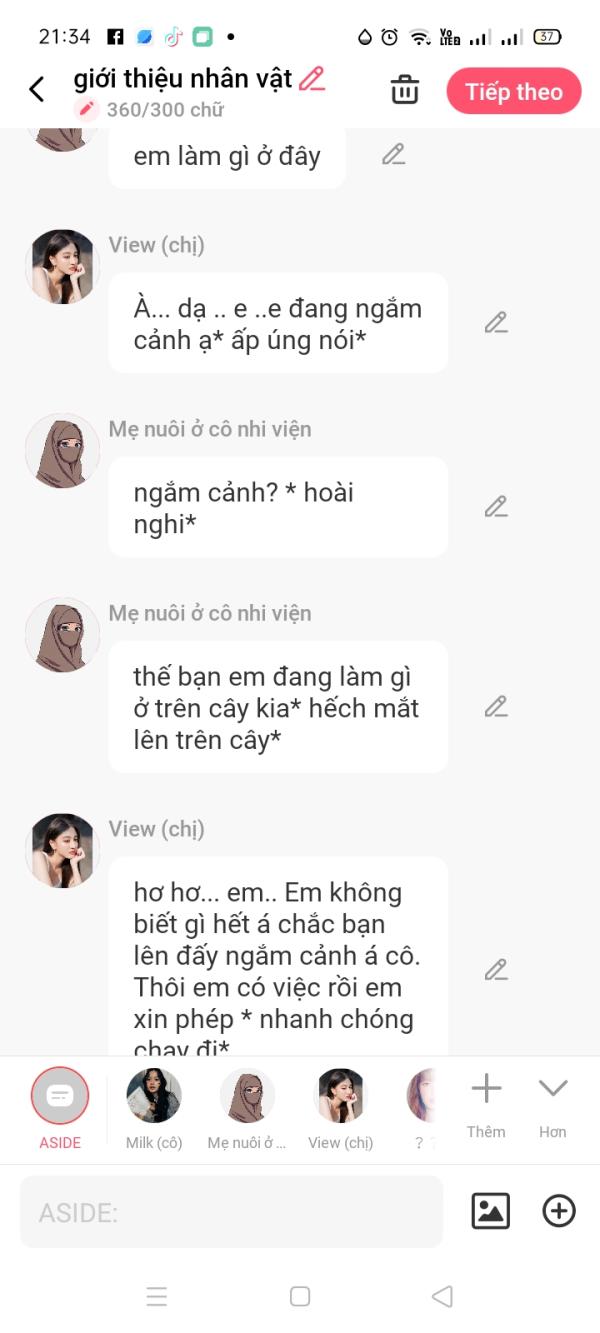Open recent apps from system navigation
The height and width of the screenshot is (1333, 600).
[x=157, y=1297]
